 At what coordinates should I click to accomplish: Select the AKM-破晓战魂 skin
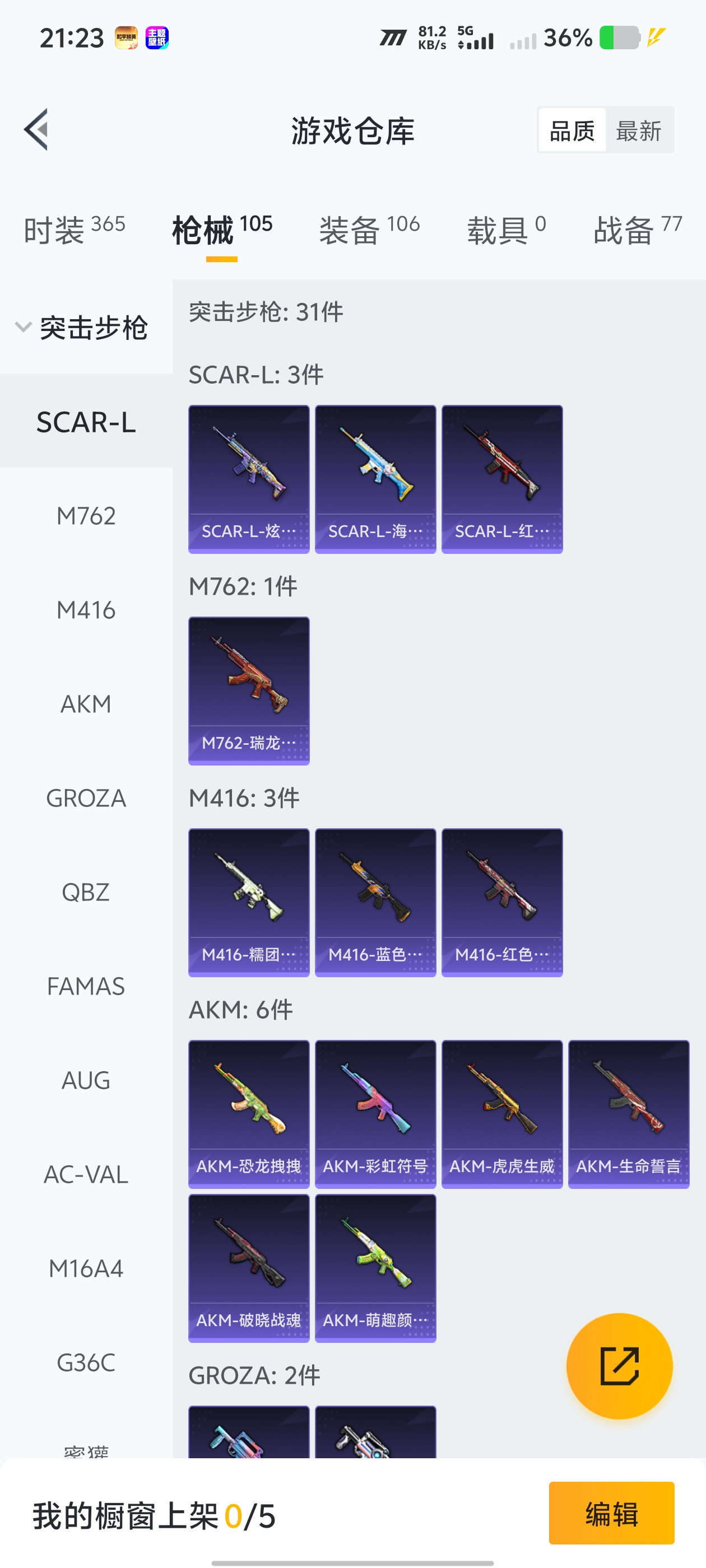249,1268
